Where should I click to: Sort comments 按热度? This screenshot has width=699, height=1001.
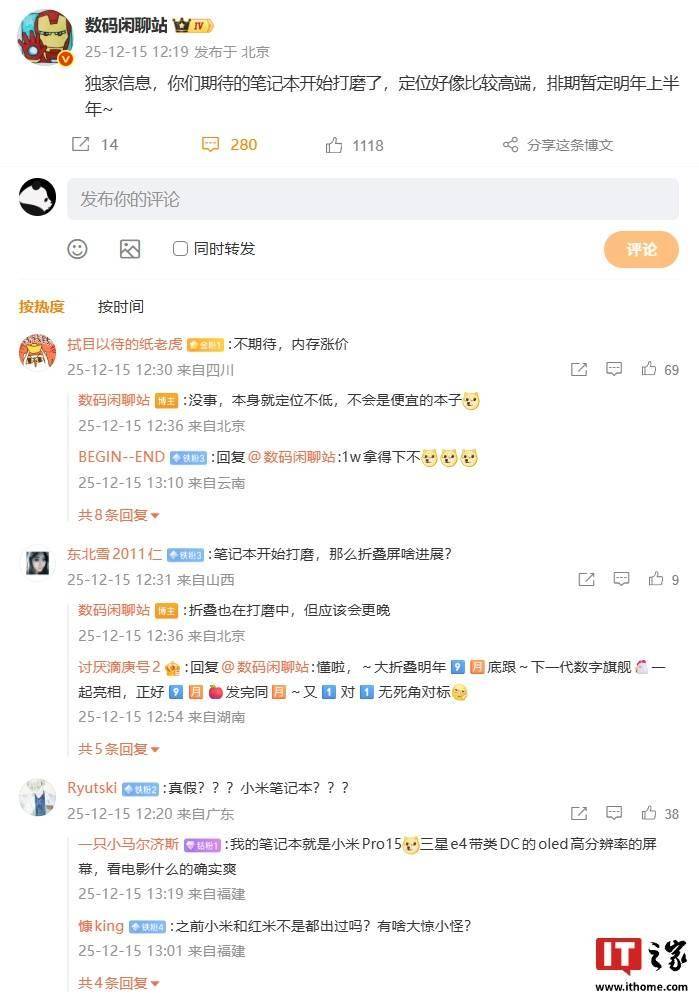coord(41,306)
